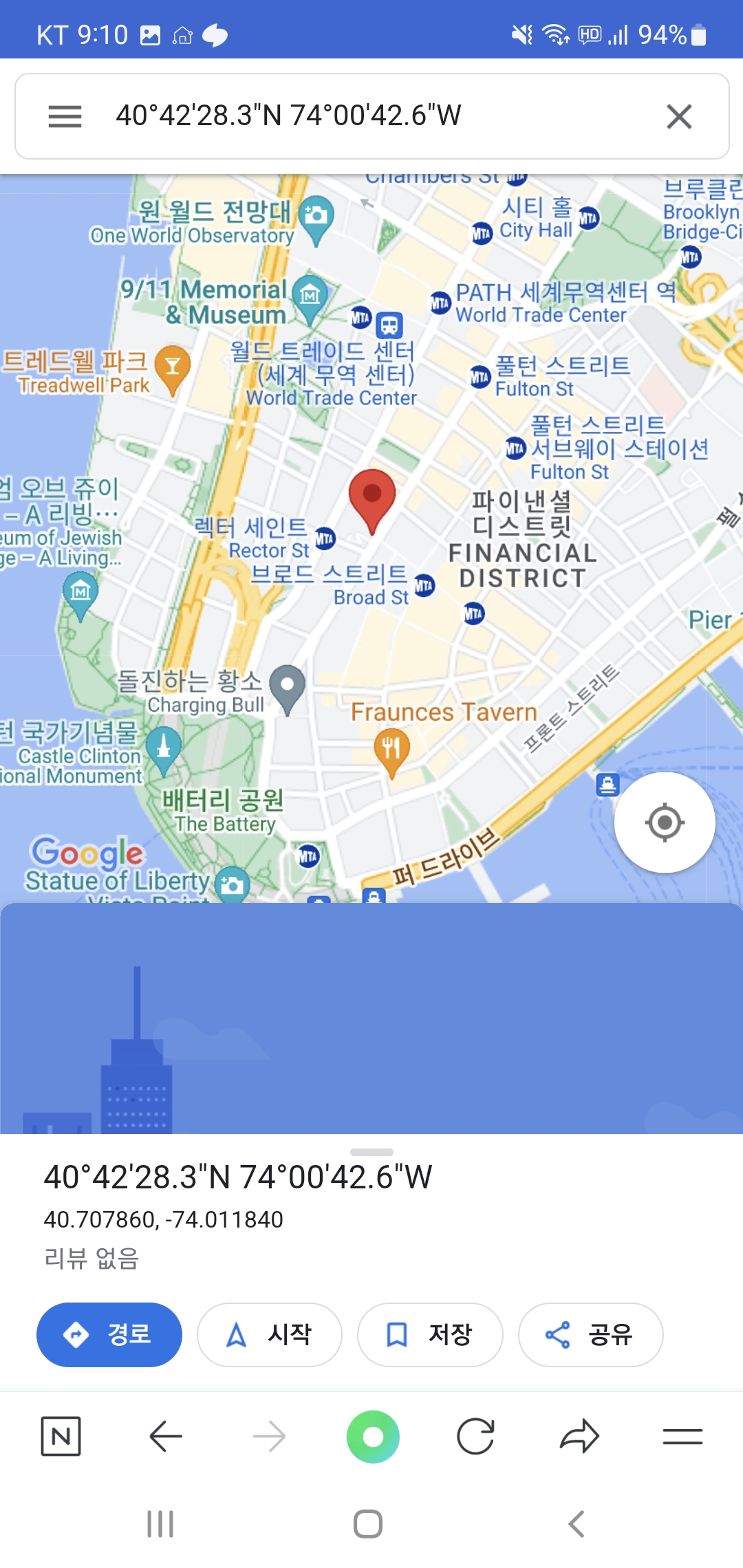Open the browser menu with two lines
The height and width of the screenshot is (1568, 743).
pos(682,1436)
